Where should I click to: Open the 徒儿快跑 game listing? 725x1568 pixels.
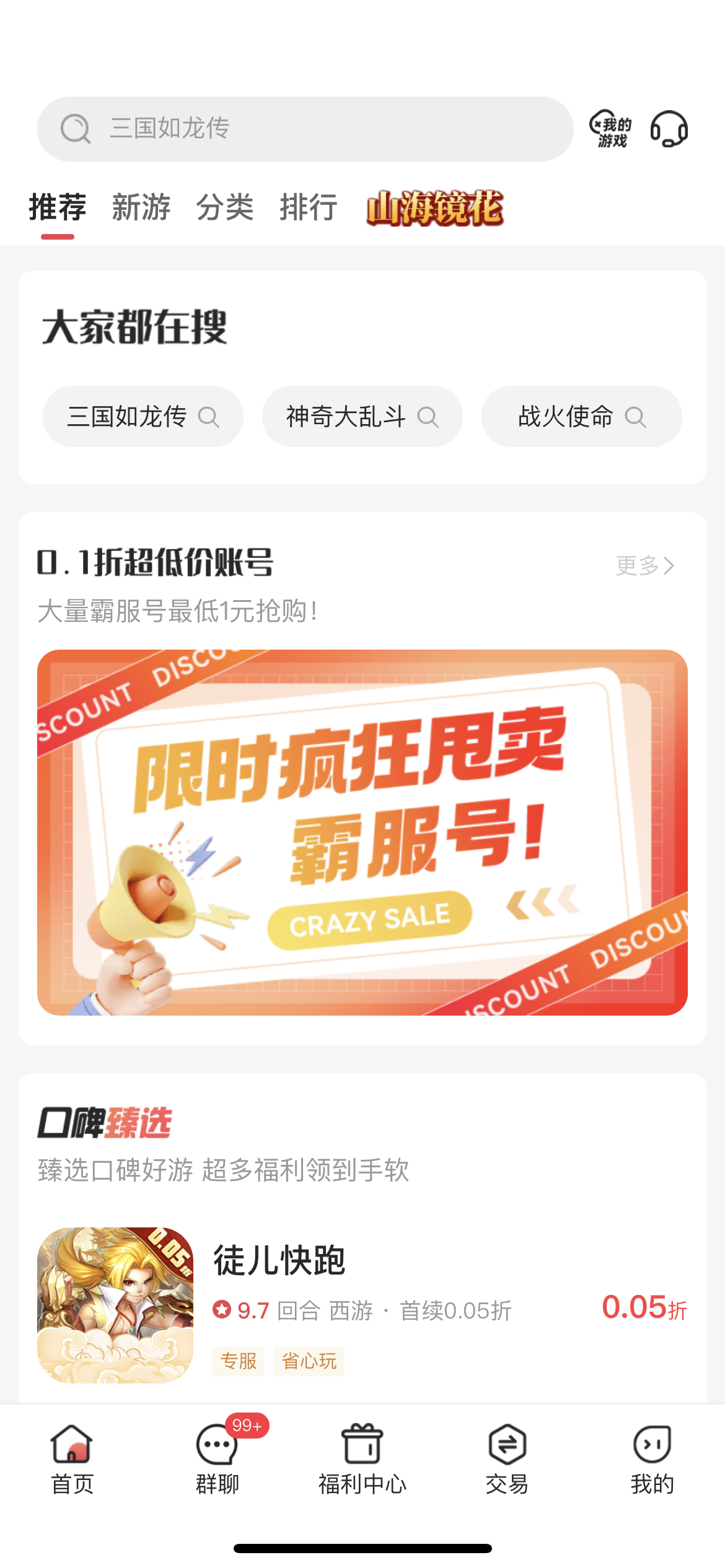[x=362, y=1305]
